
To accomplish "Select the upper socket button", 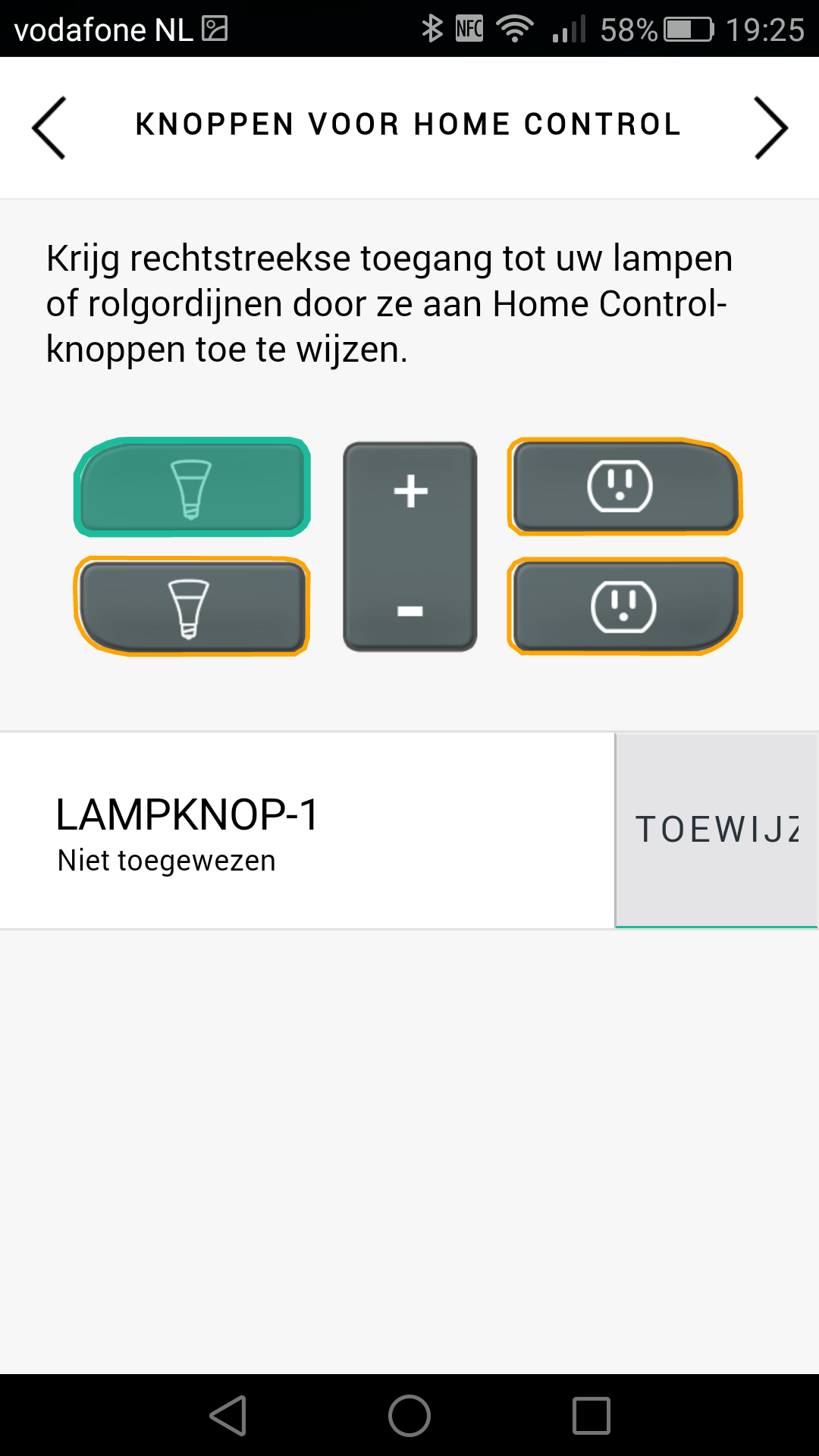I will [625, 486].
